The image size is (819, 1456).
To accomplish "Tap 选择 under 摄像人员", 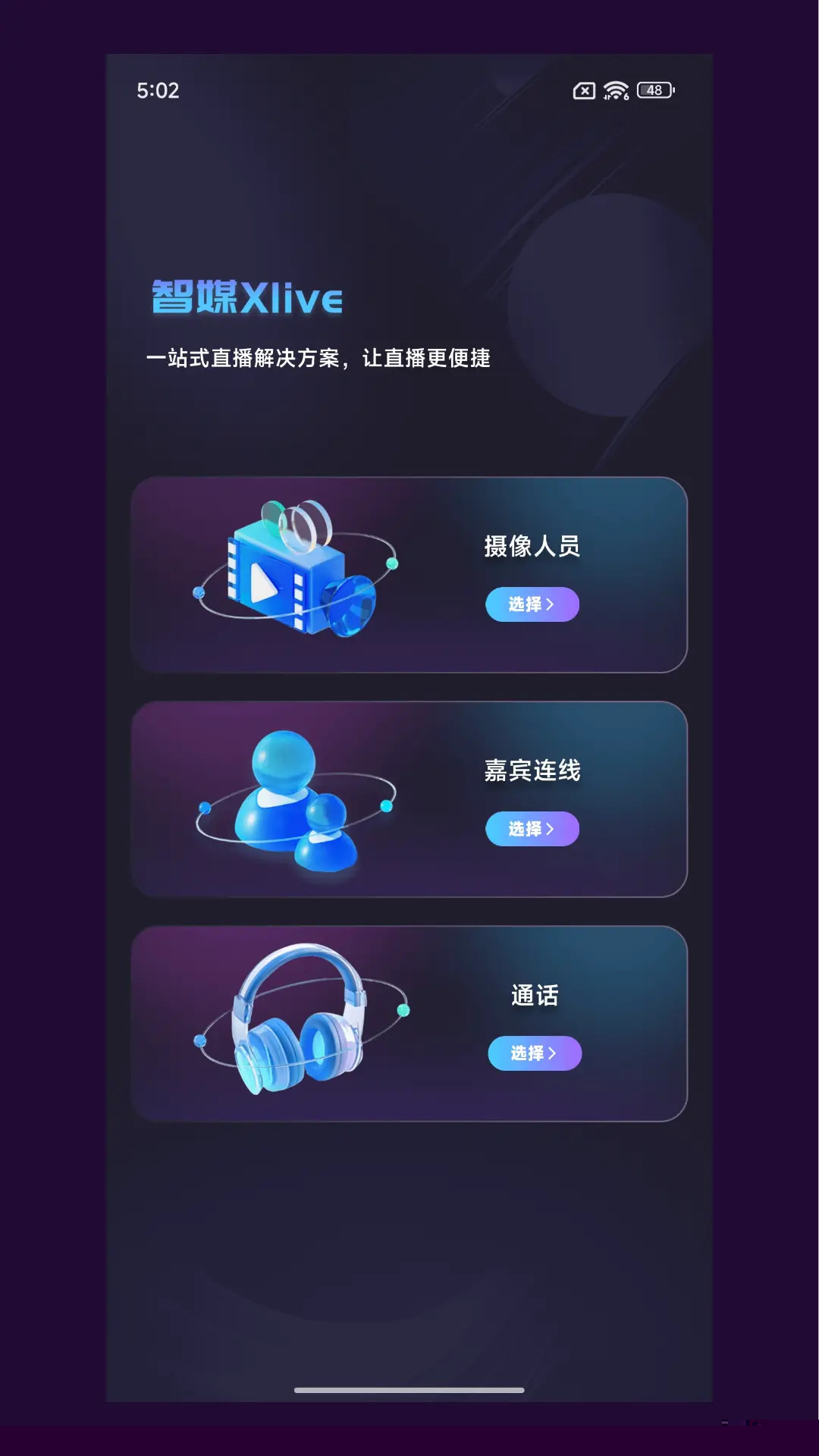I will pyautogui.click(x=532, y=604).
